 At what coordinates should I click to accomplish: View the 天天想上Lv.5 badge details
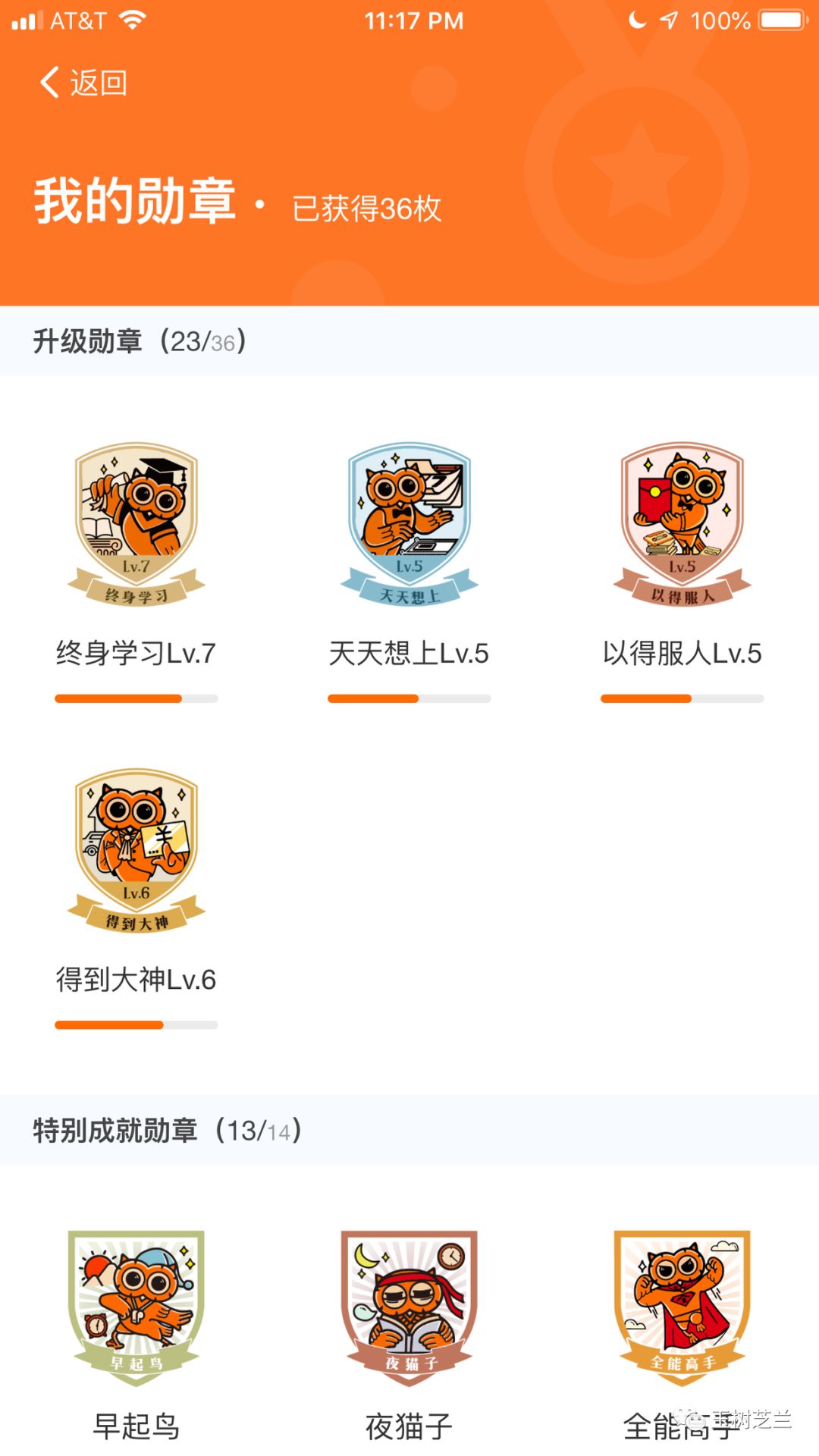409,525
